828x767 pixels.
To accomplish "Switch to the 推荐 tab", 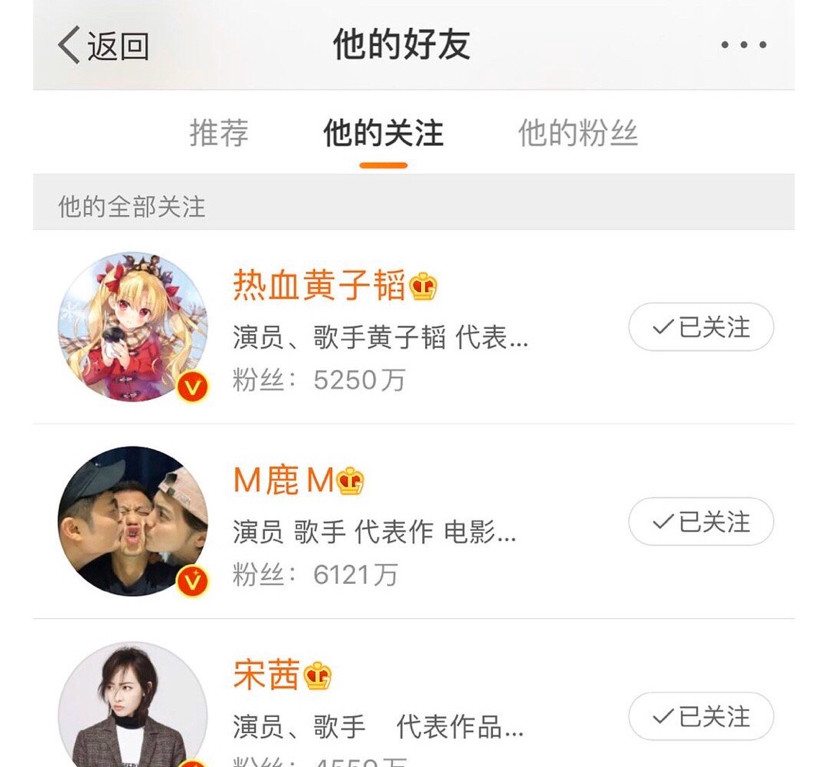I will (219, 133).
